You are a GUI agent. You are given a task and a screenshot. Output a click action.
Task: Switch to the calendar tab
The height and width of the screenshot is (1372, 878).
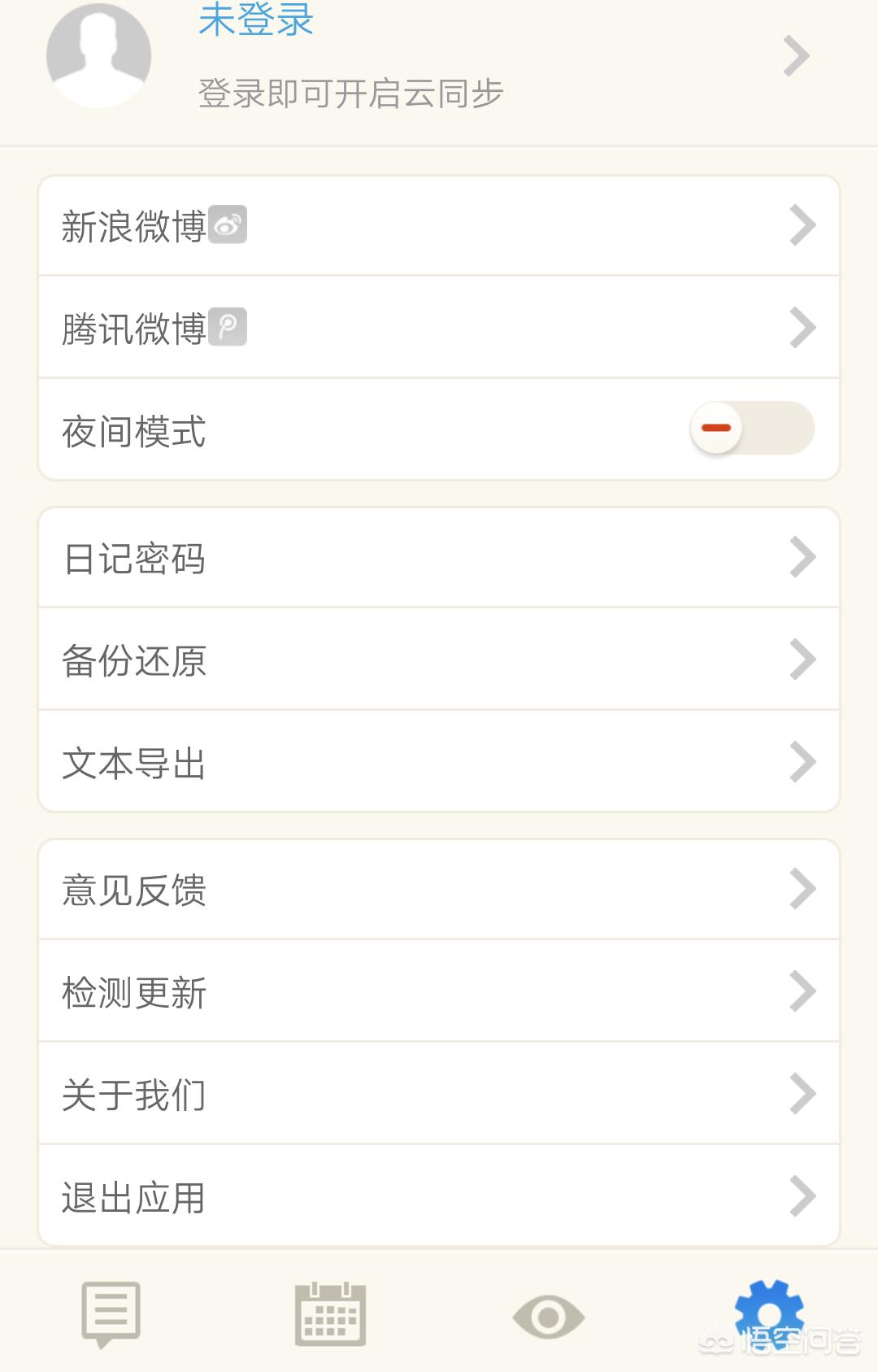pos(330,1313)
